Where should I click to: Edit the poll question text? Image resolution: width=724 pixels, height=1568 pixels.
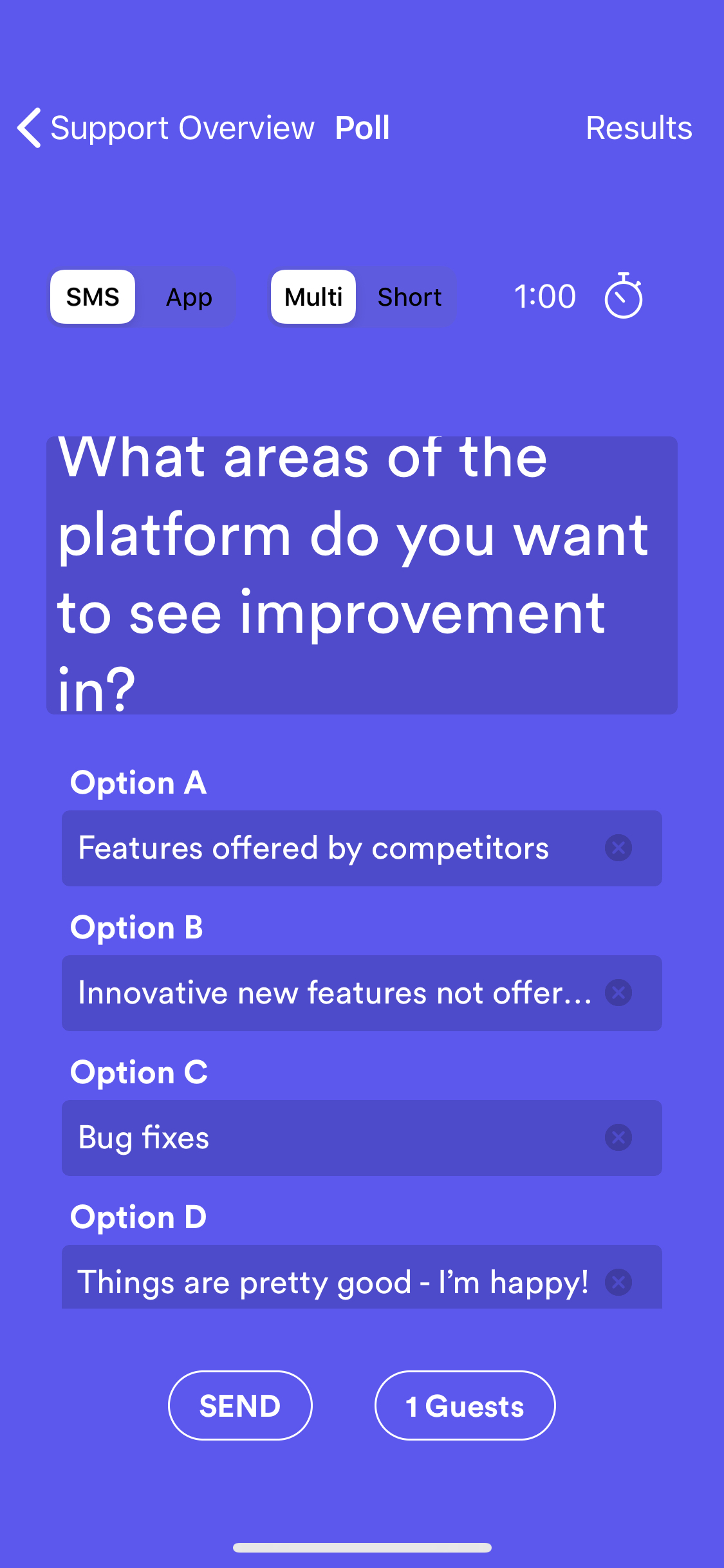[361, 575]
